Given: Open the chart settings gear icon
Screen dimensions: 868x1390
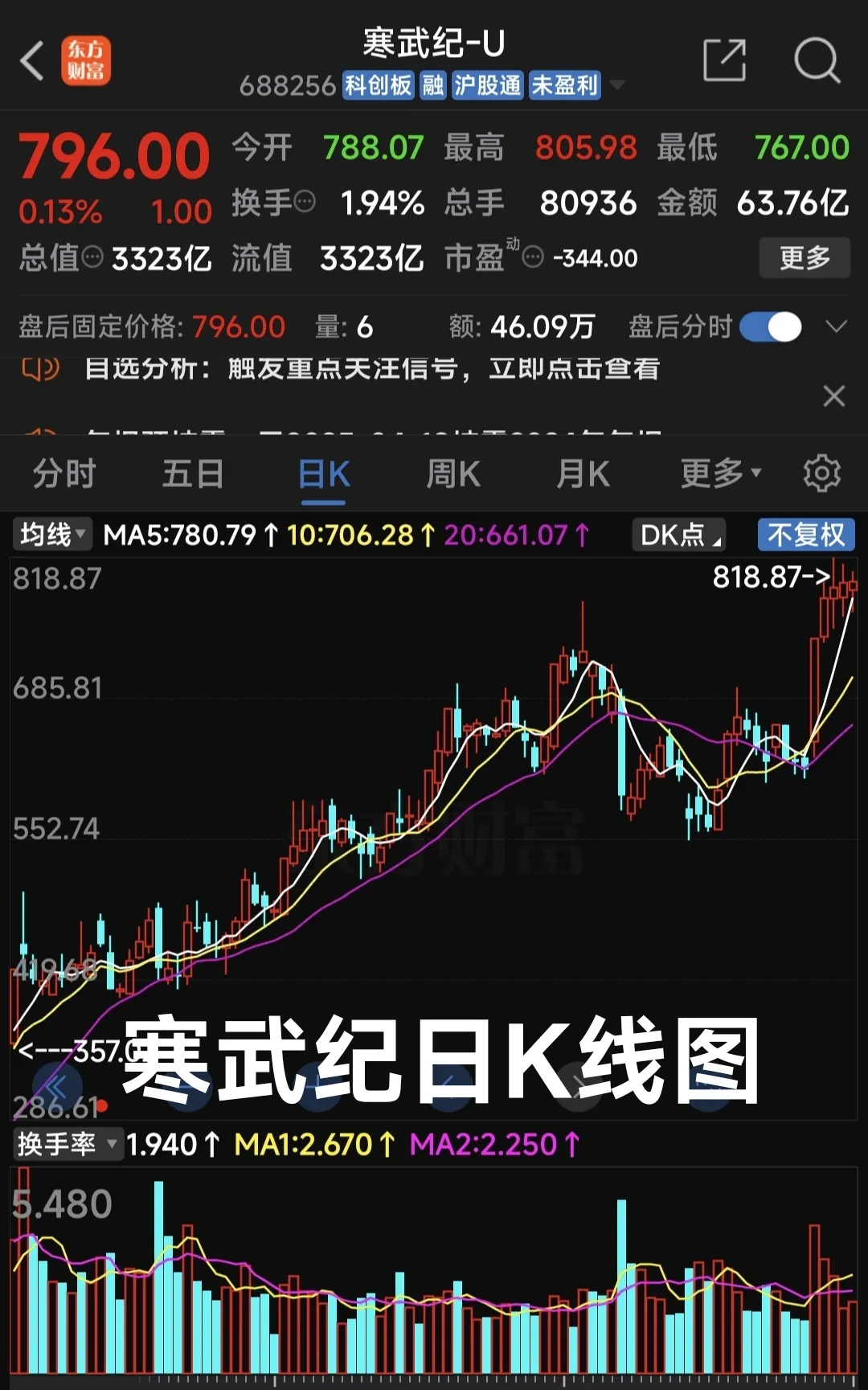Looking at the screenshot, I should (823, 474).
